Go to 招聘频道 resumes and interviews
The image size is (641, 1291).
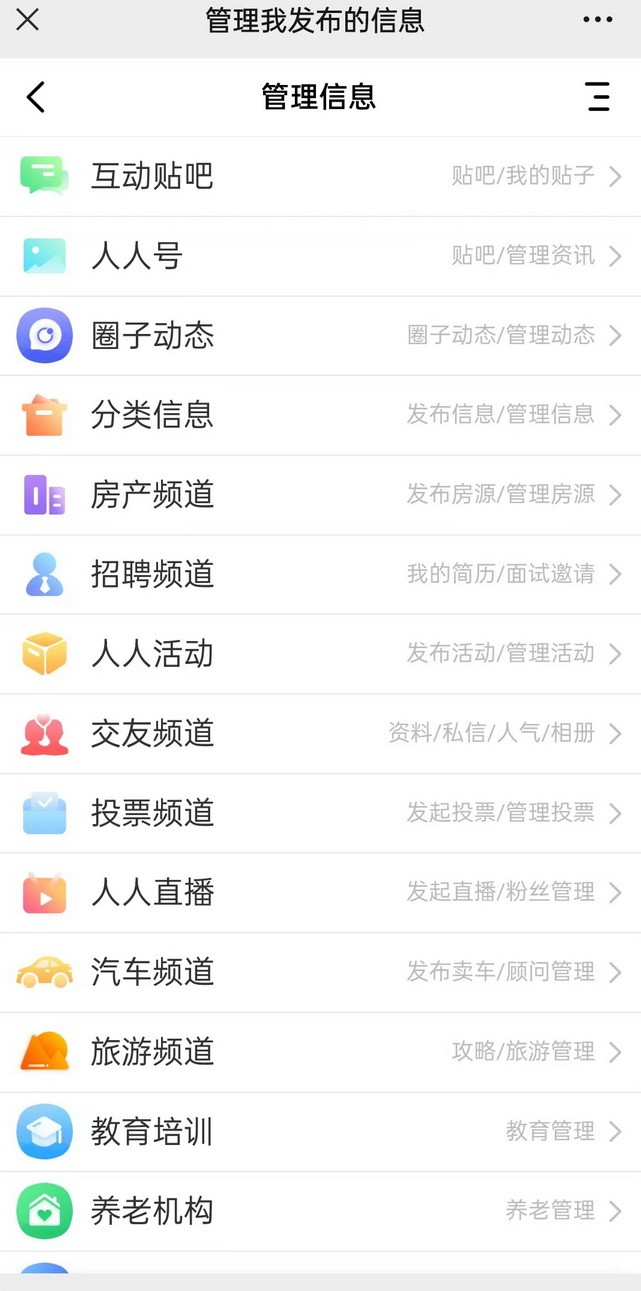[320, 574]
